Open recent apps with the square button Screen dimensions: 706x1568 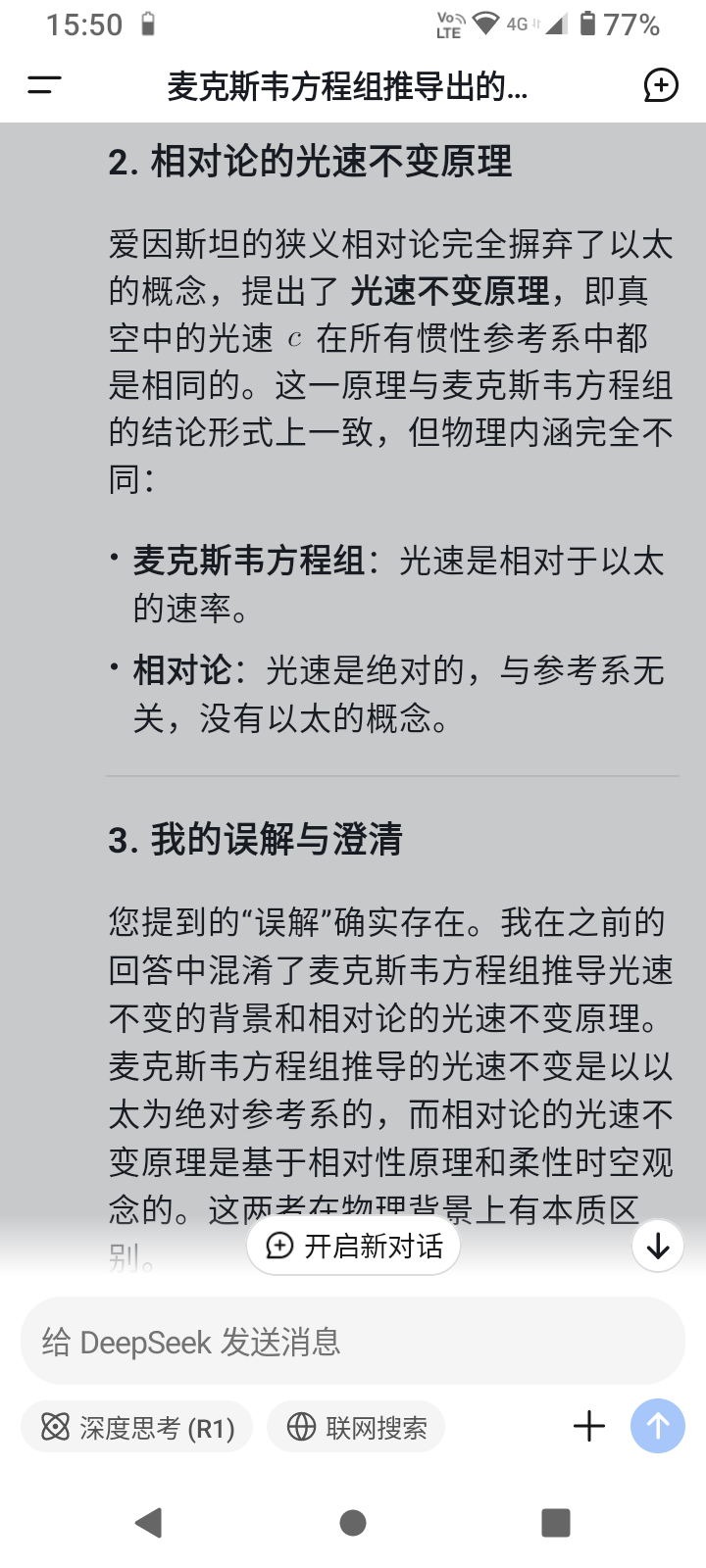point(556,1522)
